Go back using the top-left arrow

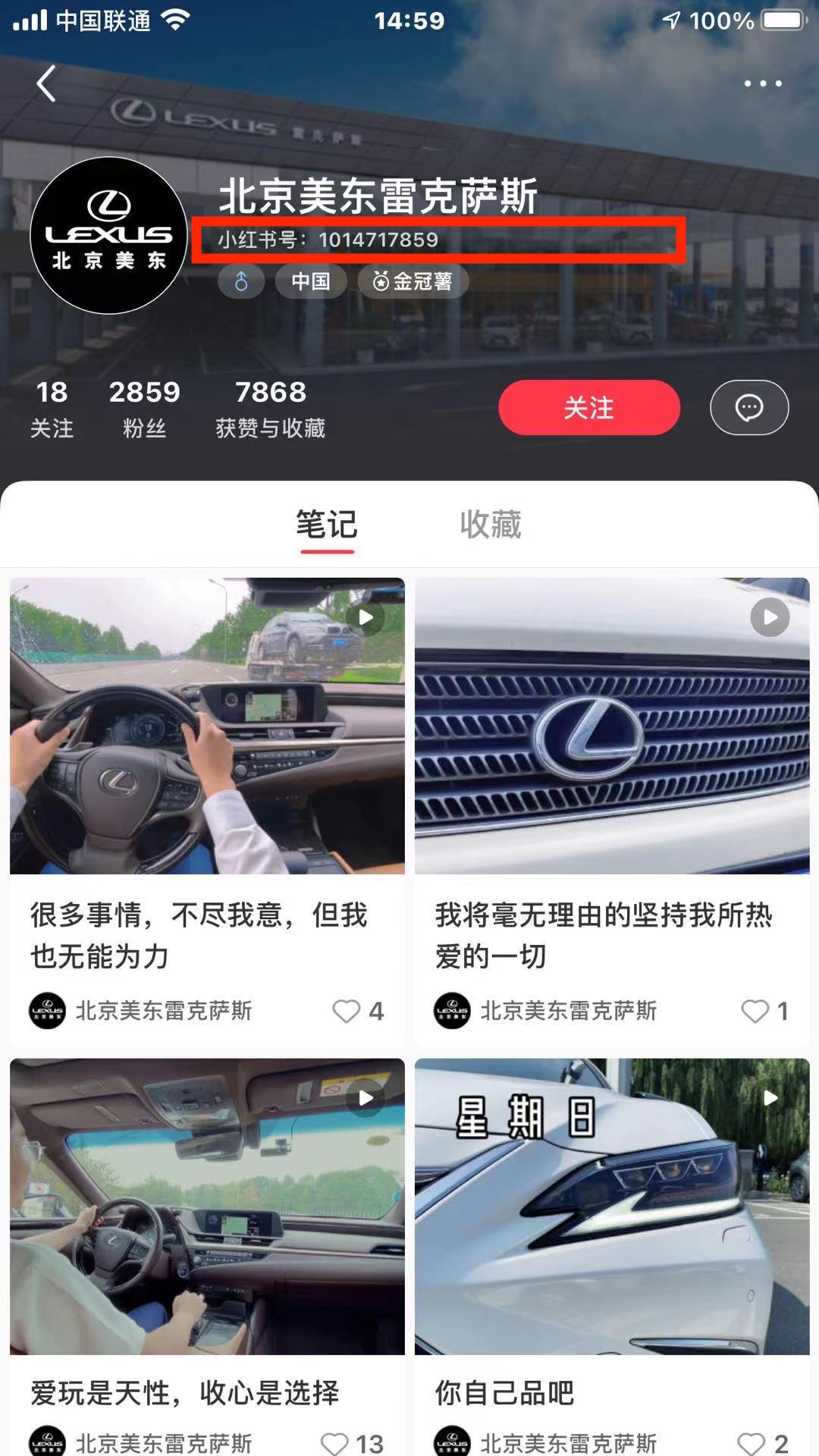pos(47,83)
